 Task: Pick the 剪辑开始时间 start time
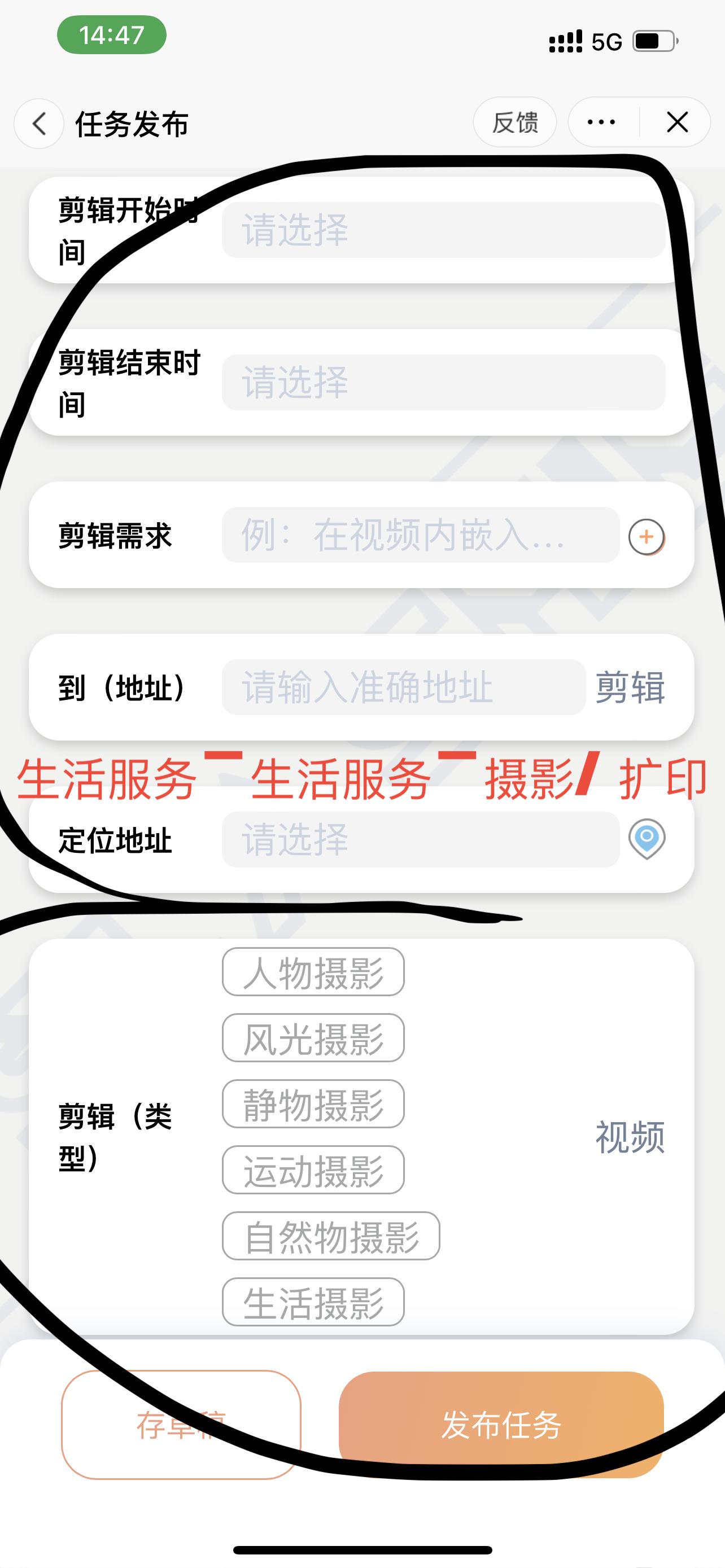(x=443, y=230)
